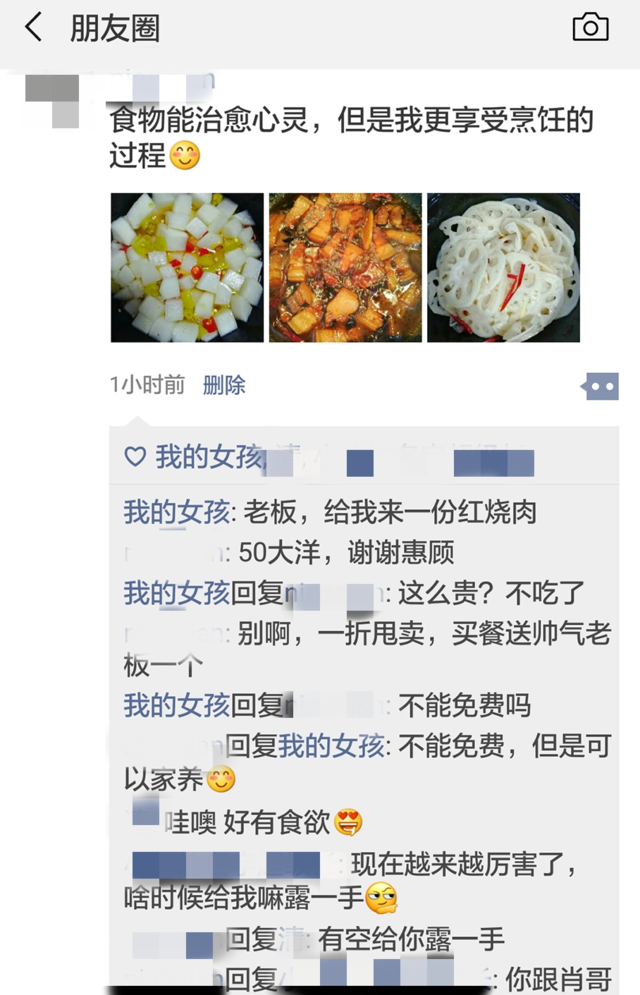Open the braised pork photo
This screenshot has width=640, height=995.
[x=345, y=268]
